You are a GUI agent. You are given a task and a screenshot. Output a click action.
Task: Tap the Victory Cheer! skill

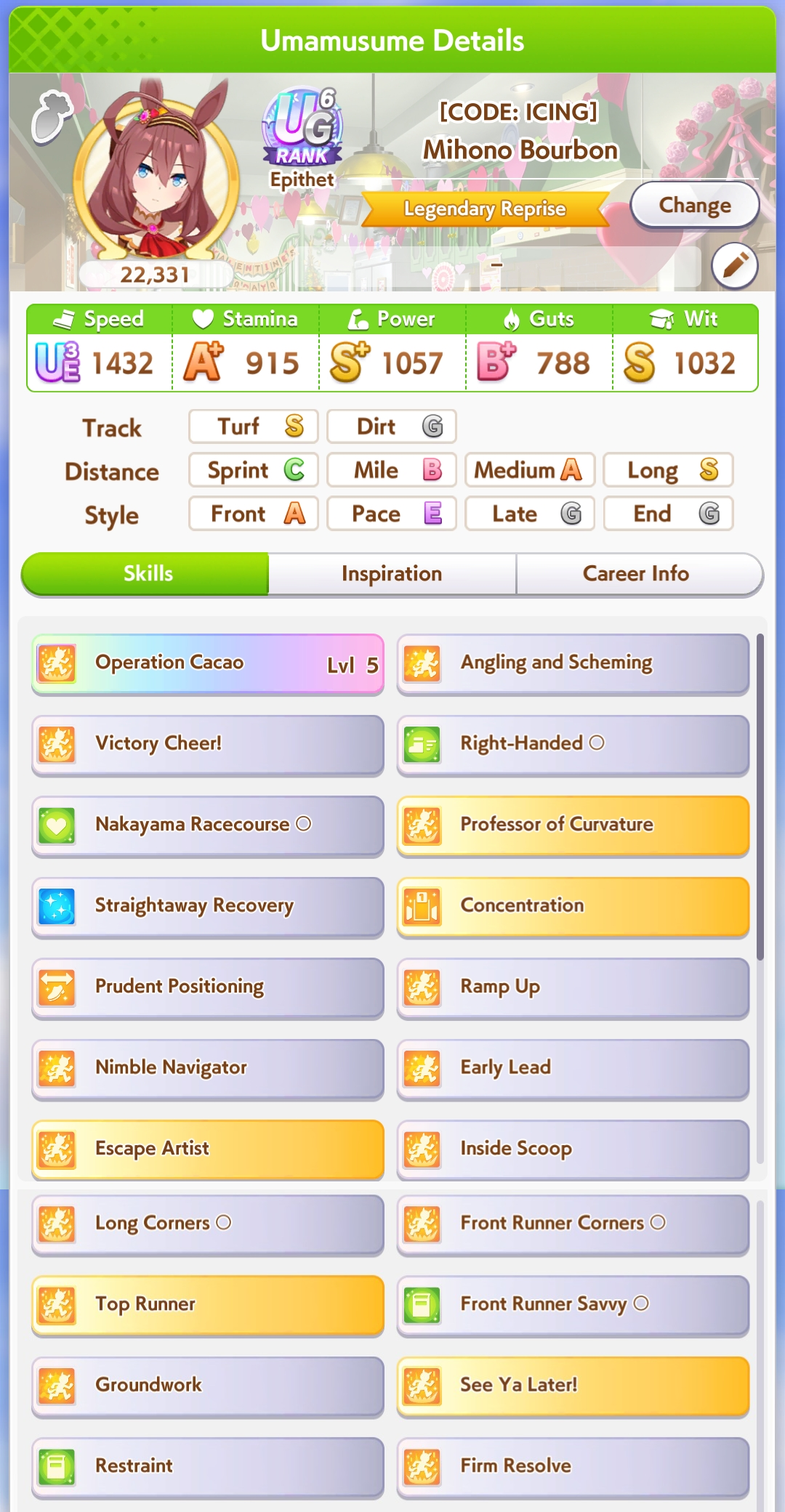(x=208, y=745)
